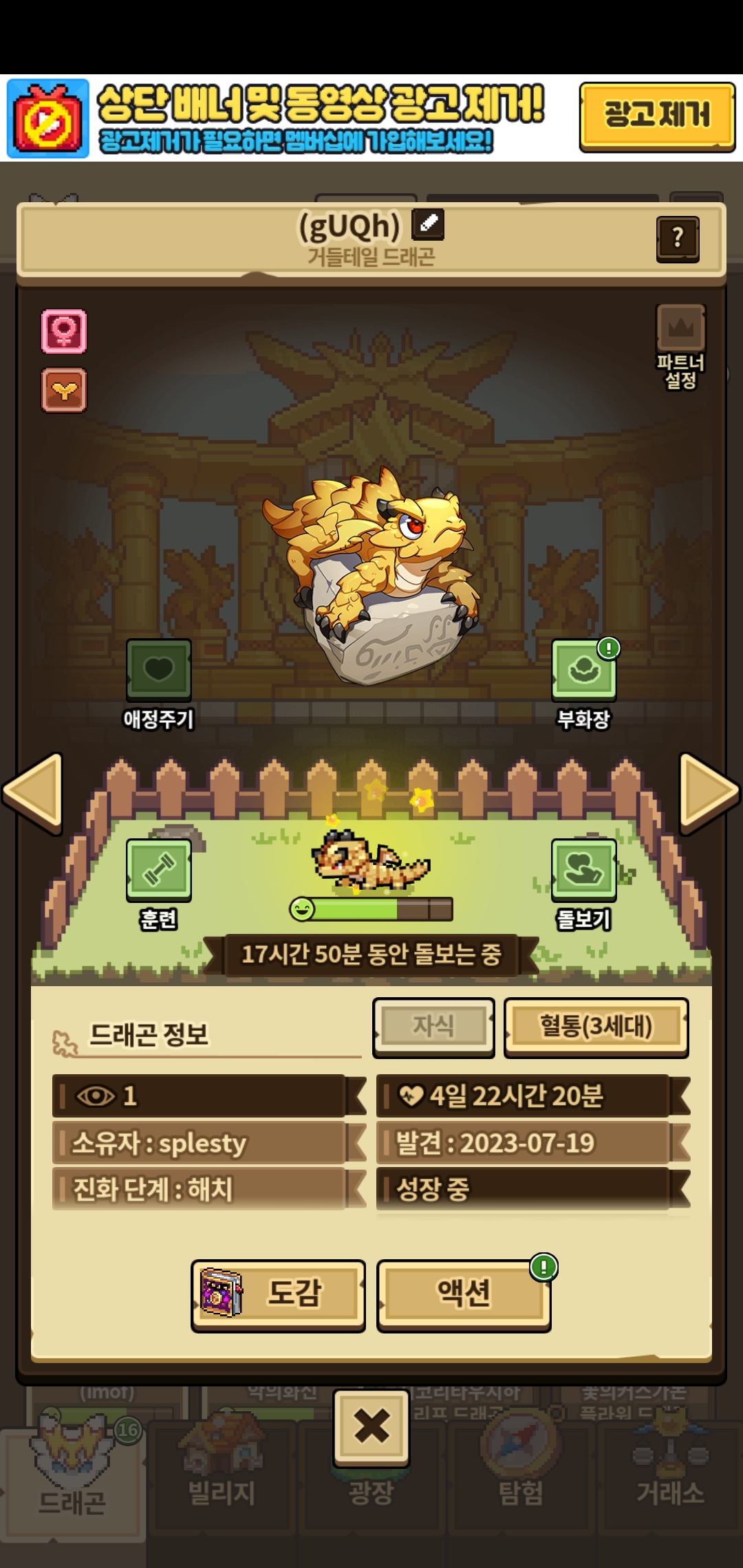Tap the pink female gender icon

click(x=64, y=331)
